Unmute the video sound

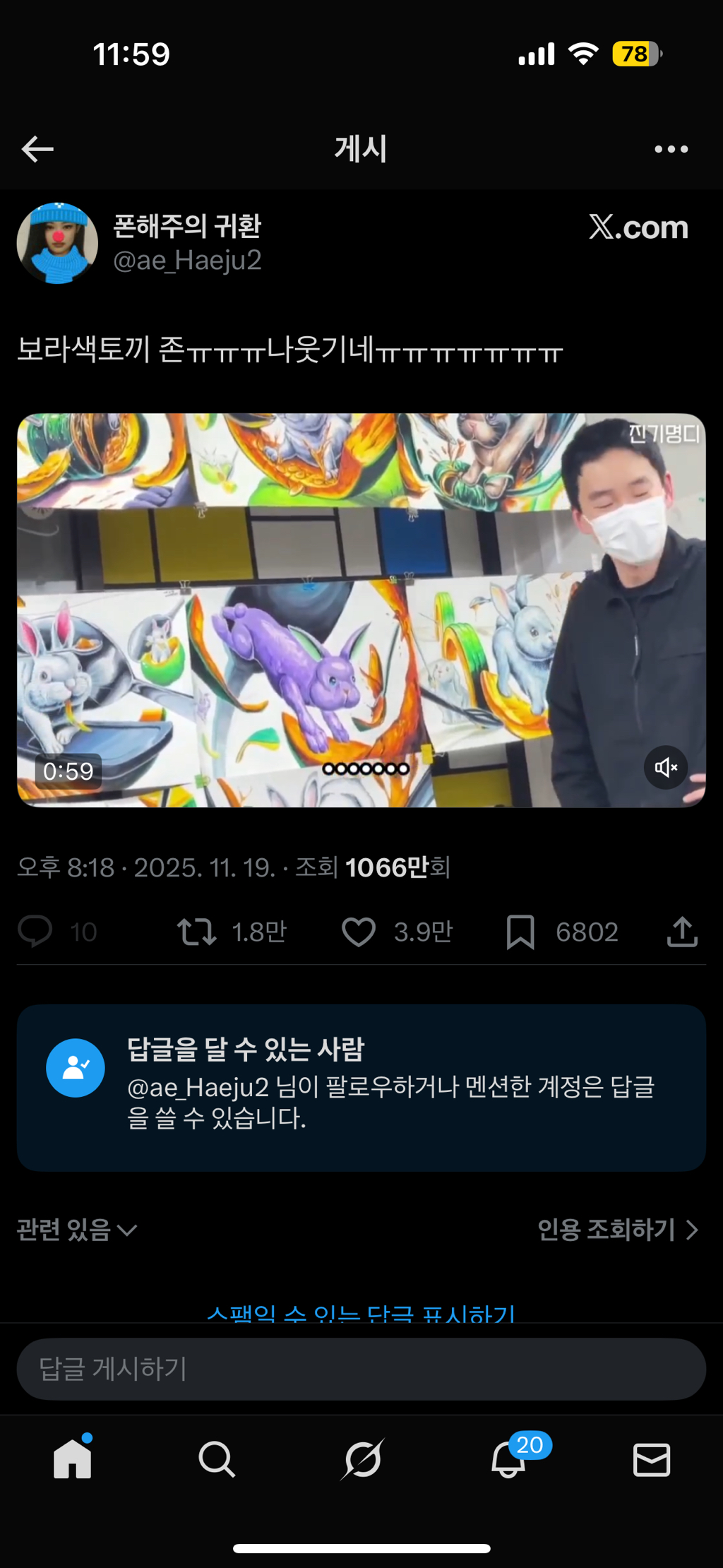coord(666,767)
